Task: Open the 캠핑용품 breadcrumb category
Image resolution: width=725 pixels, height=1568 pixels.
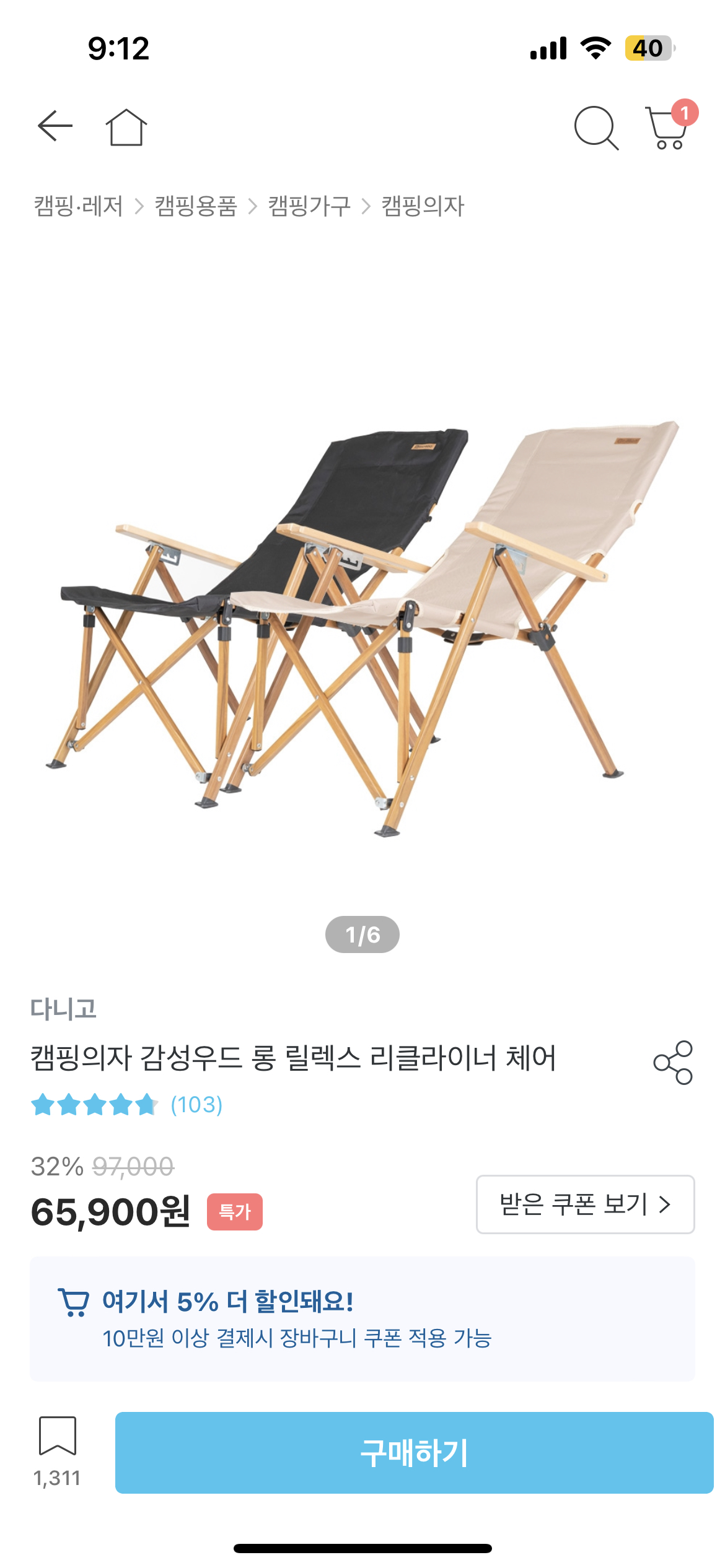Action: tap(196, 206)
